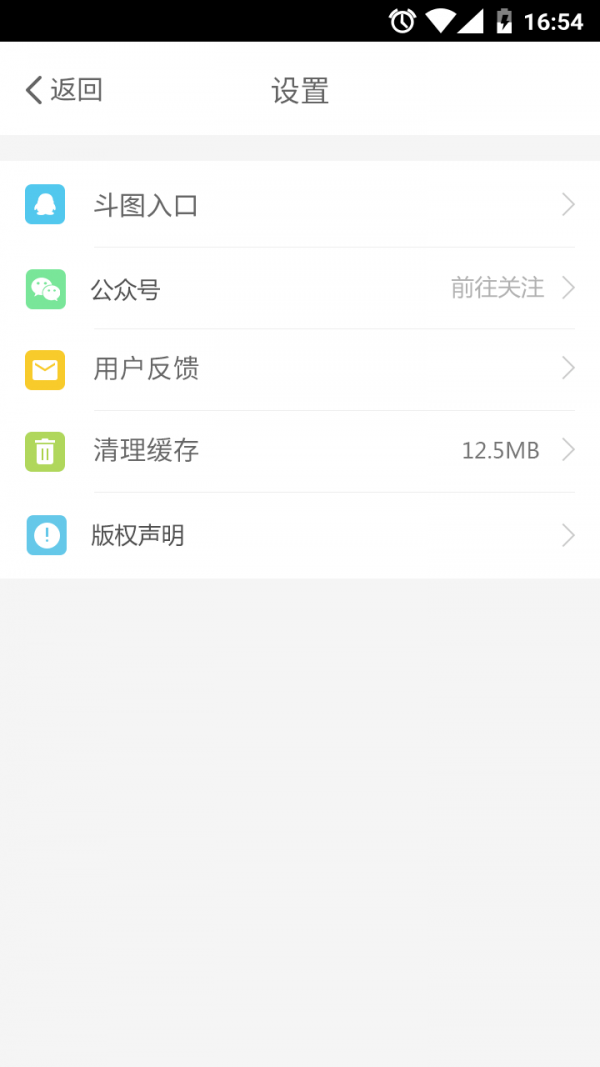
Task: Open 公众号 to follow the account
Action: [x=300, y=289]
